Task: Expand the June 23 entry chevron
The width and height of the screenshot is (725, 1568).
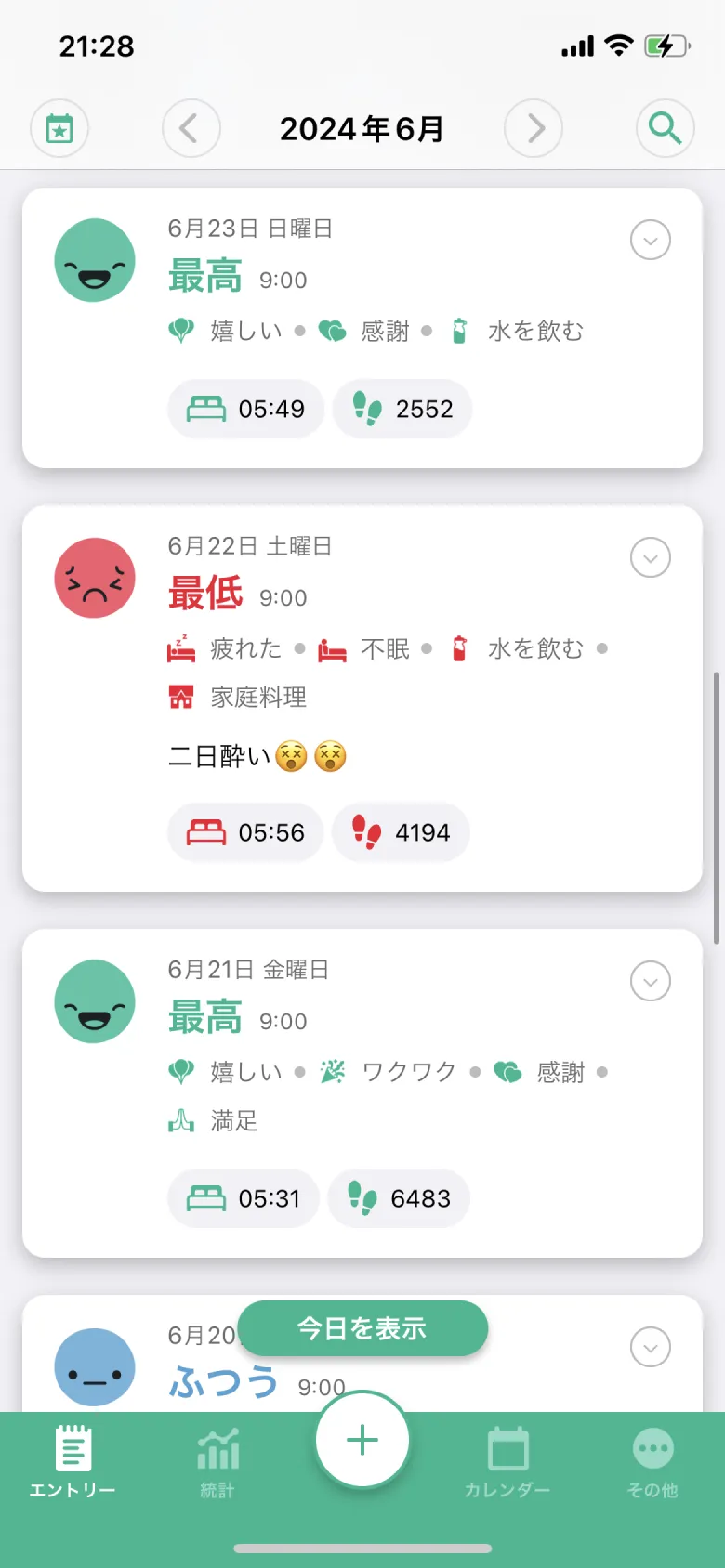Action: [651, 240]
